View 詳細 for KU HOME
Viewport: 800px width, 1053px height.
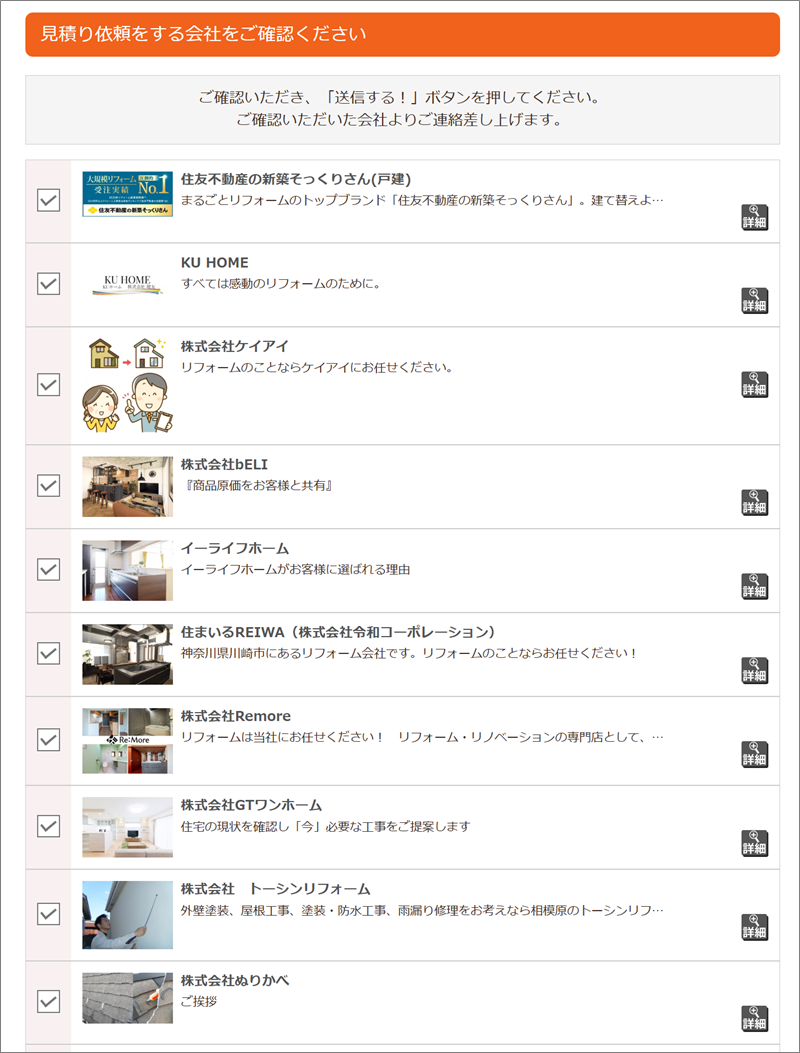tap(754, 301)
